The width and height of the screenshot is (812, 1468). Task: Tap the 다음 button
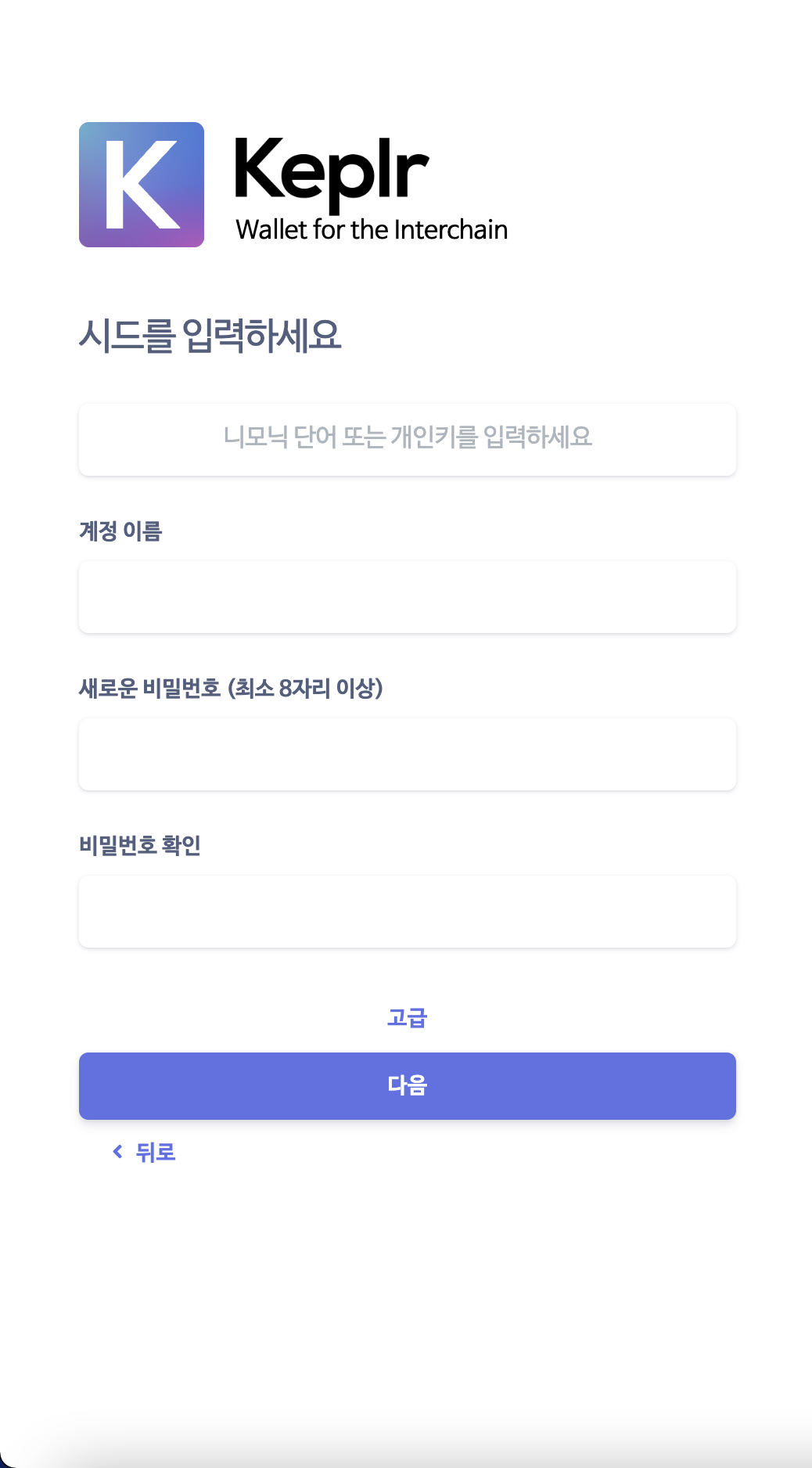[407, 1085]
